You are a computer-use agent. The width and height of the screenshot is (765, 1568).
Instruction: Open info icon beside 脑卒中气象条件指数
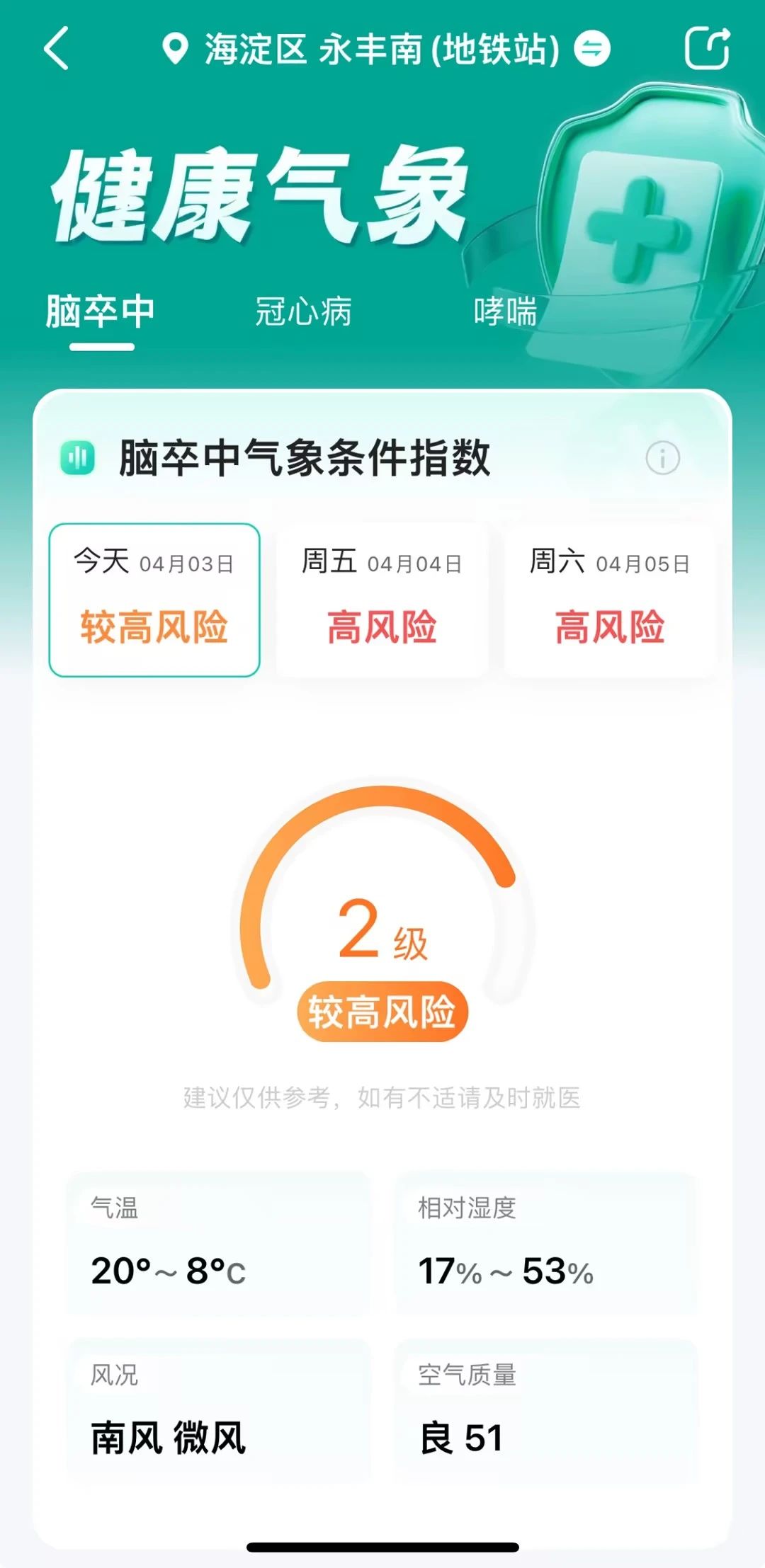[663, 458]
